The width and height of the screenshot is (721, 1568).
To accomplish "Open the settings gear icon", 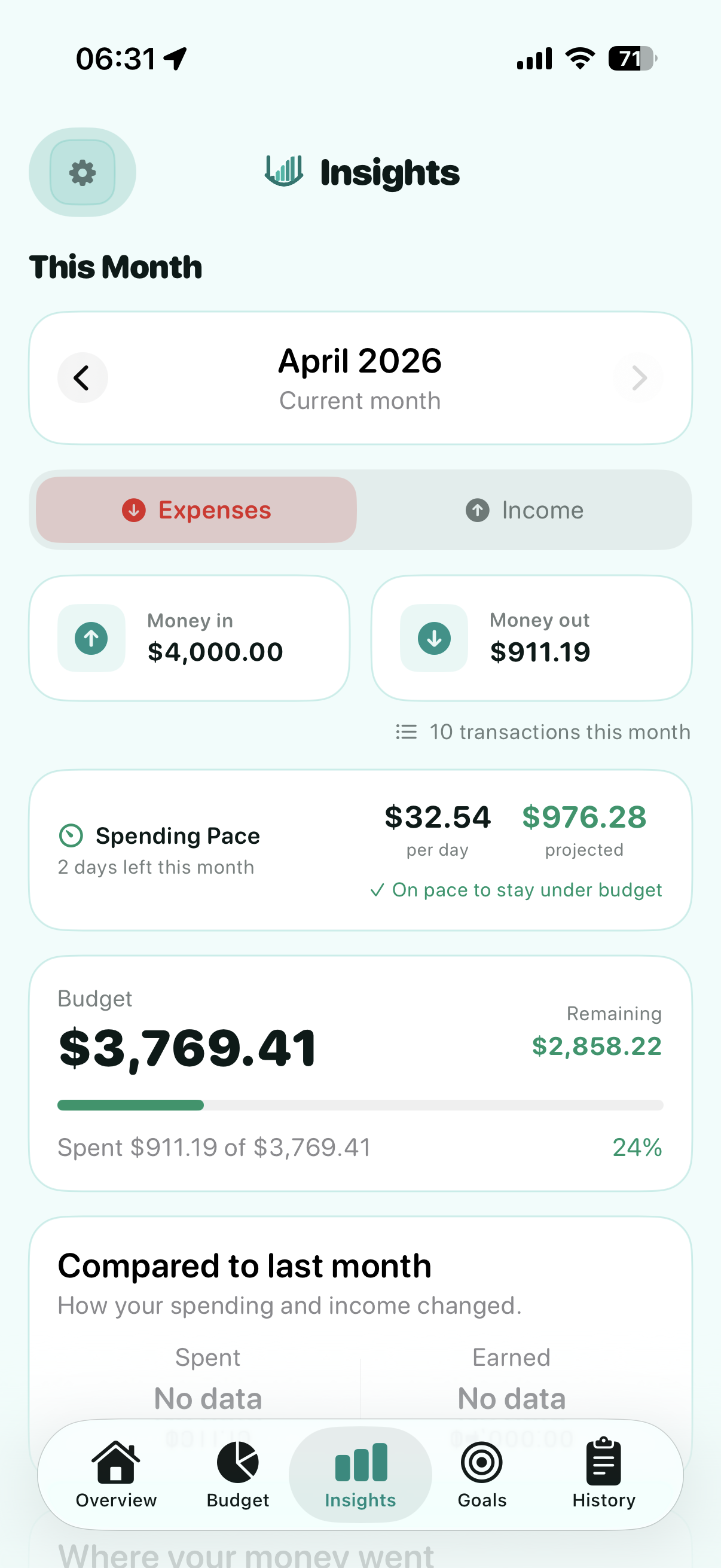I will click(x=83, y=172).
